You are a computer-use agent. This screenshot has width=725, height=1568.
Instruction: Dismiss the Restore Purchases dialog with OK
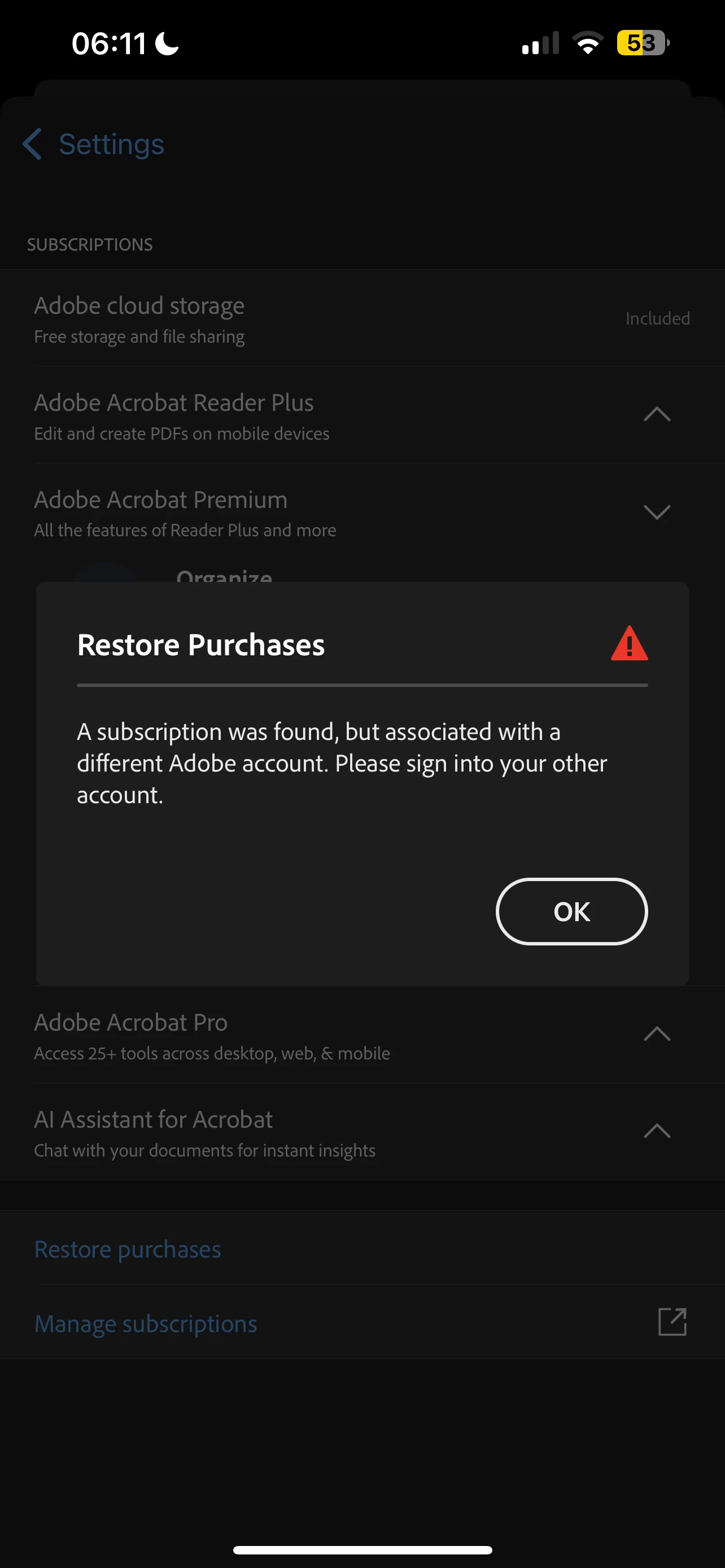coord(571,911)
